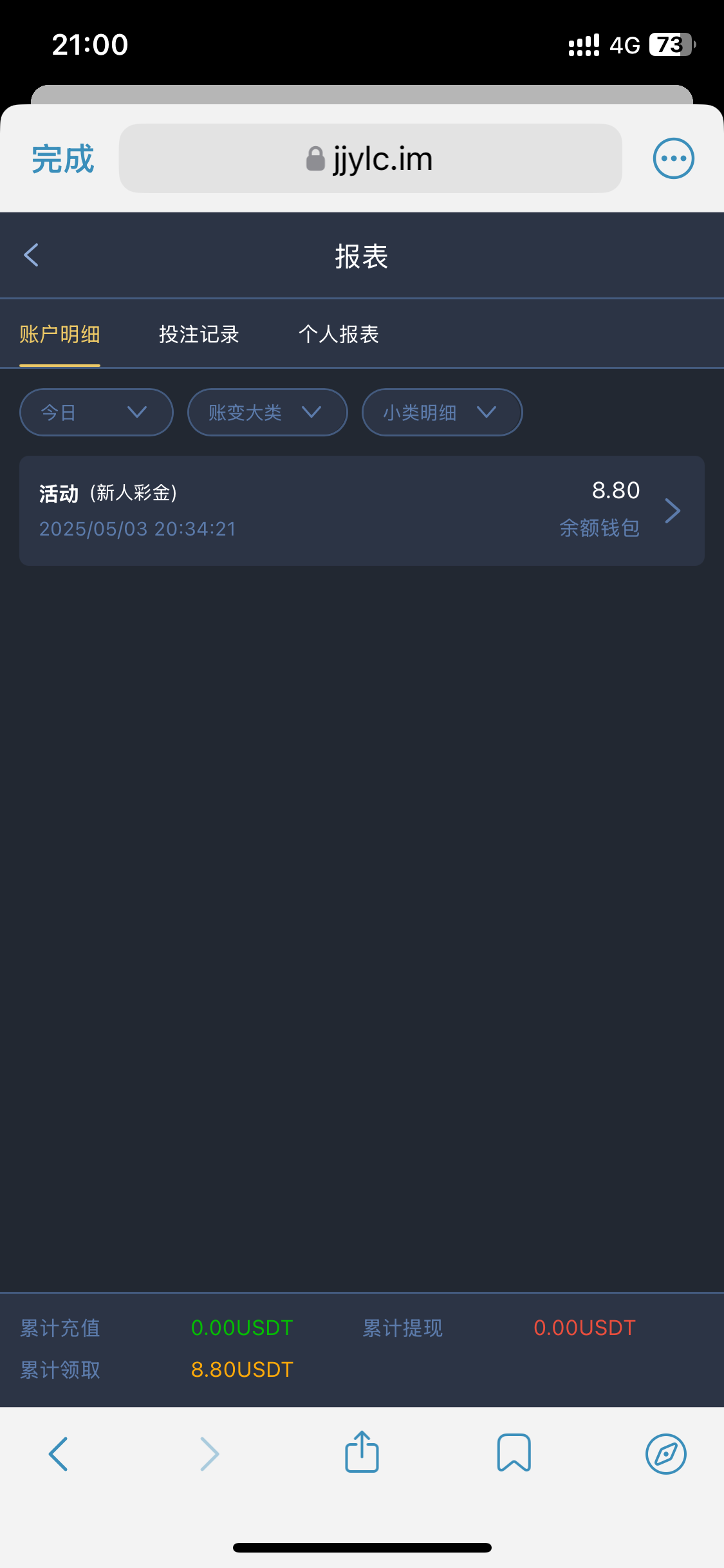Select the 账户明细 tab
Image resolution: width=724 pixels, height=1568 pixels.
pos(59,334)
